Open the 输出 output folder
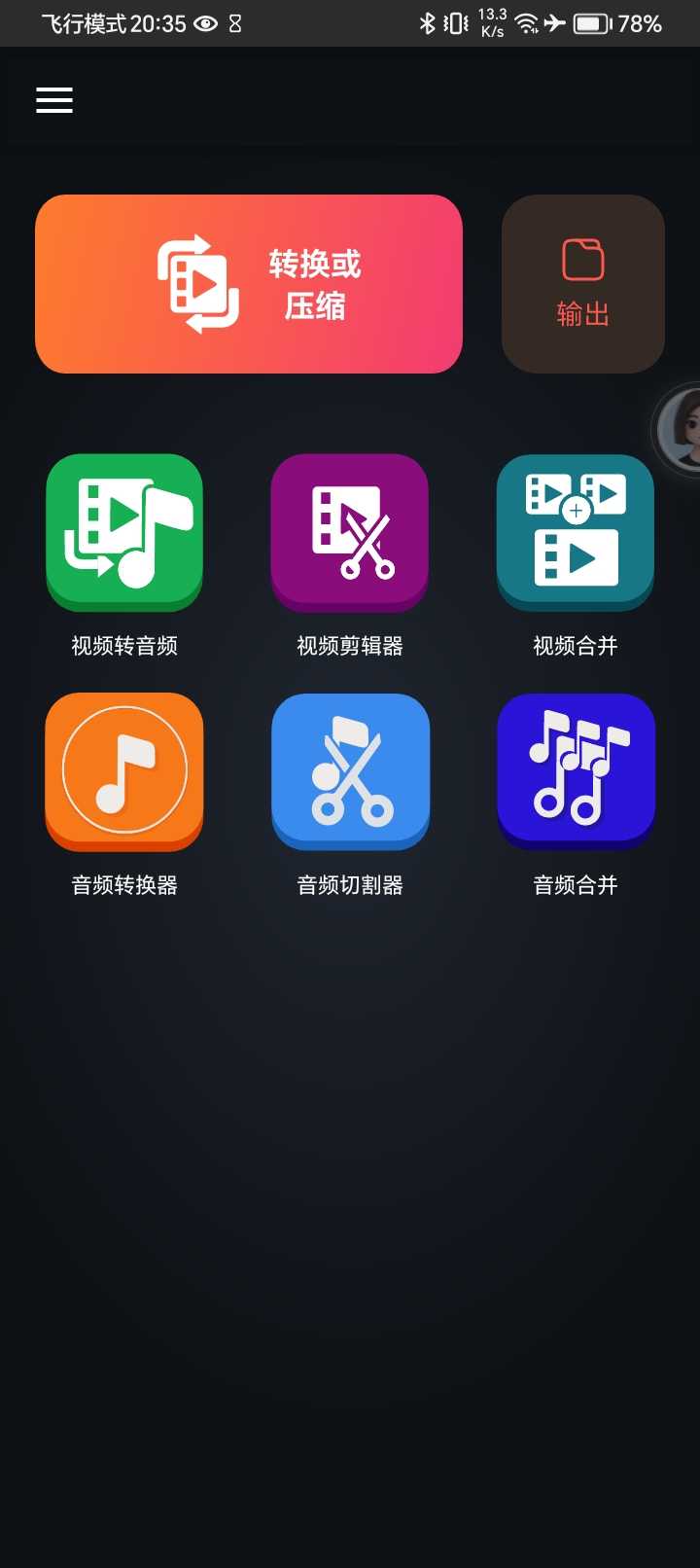 [x=583, y=284]
